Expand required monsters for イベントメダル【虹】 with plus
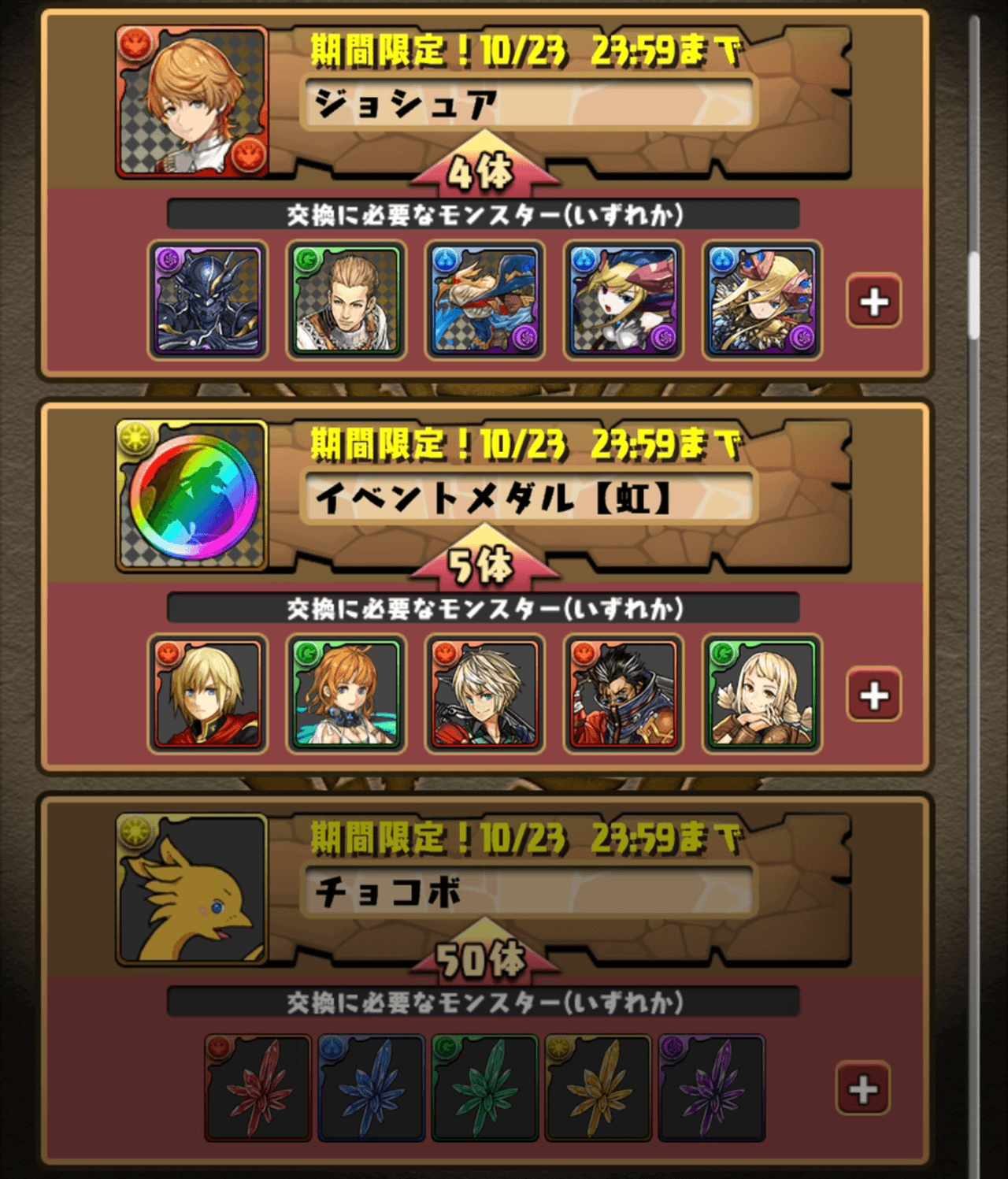 [x=873, y=695]
